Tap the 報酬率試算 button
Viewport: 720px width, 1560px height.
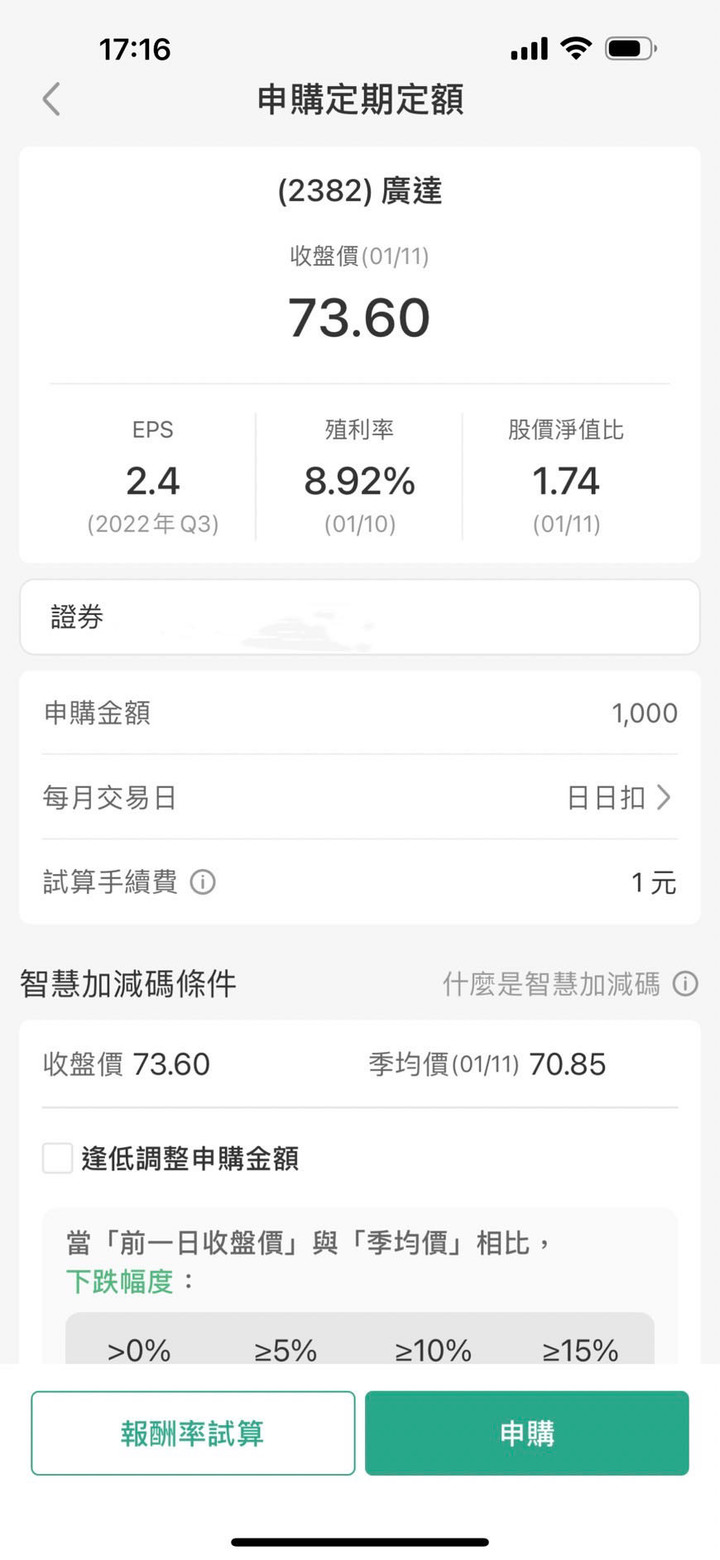[x=193, y=1433]
